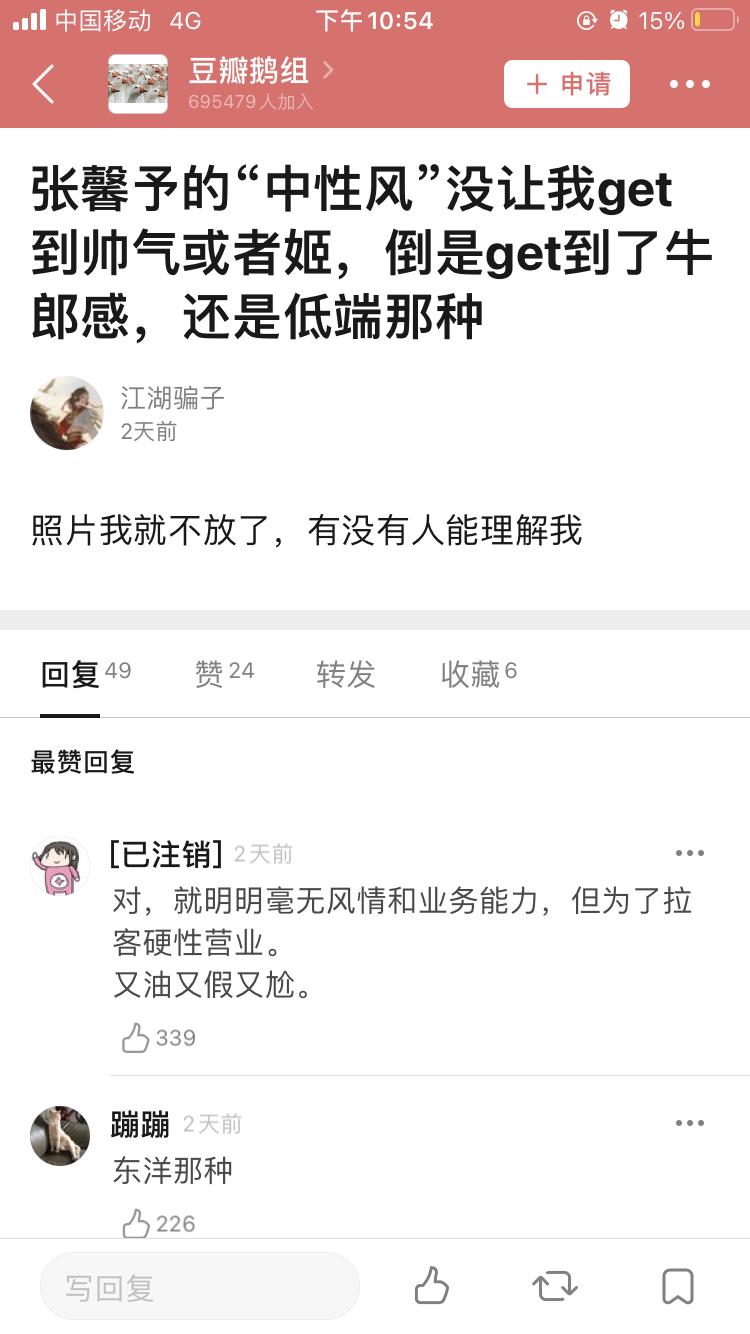
Task: Tap the 申请 join button
Action: 566,84
